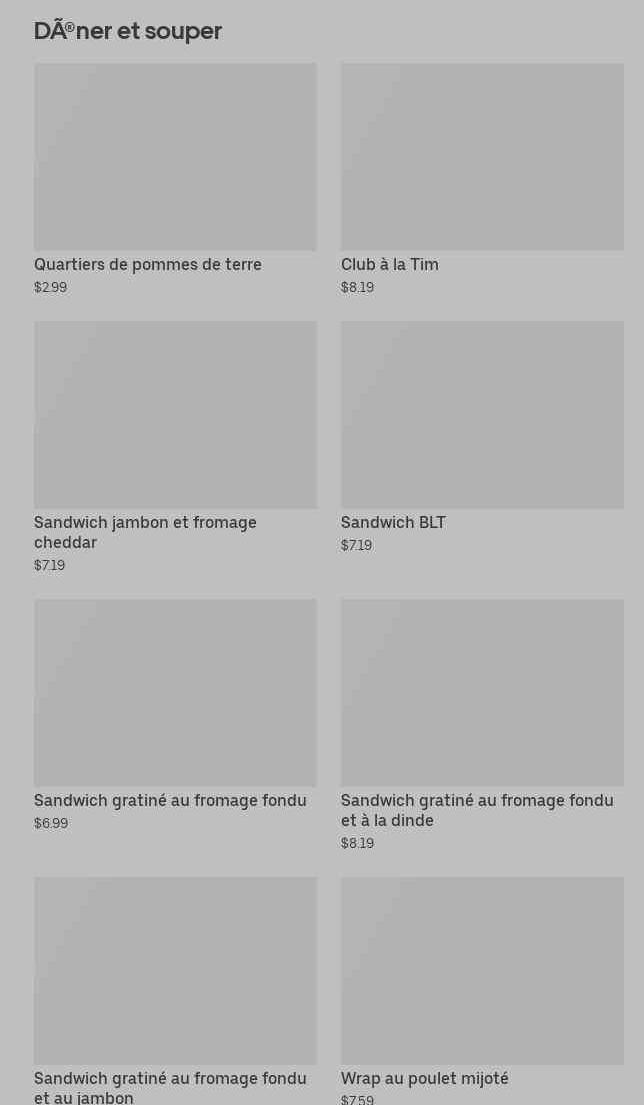Screen dimensions: 644x1105
Task: Open the Wrap au poulet mijoté item
Action: pos(482,991)
